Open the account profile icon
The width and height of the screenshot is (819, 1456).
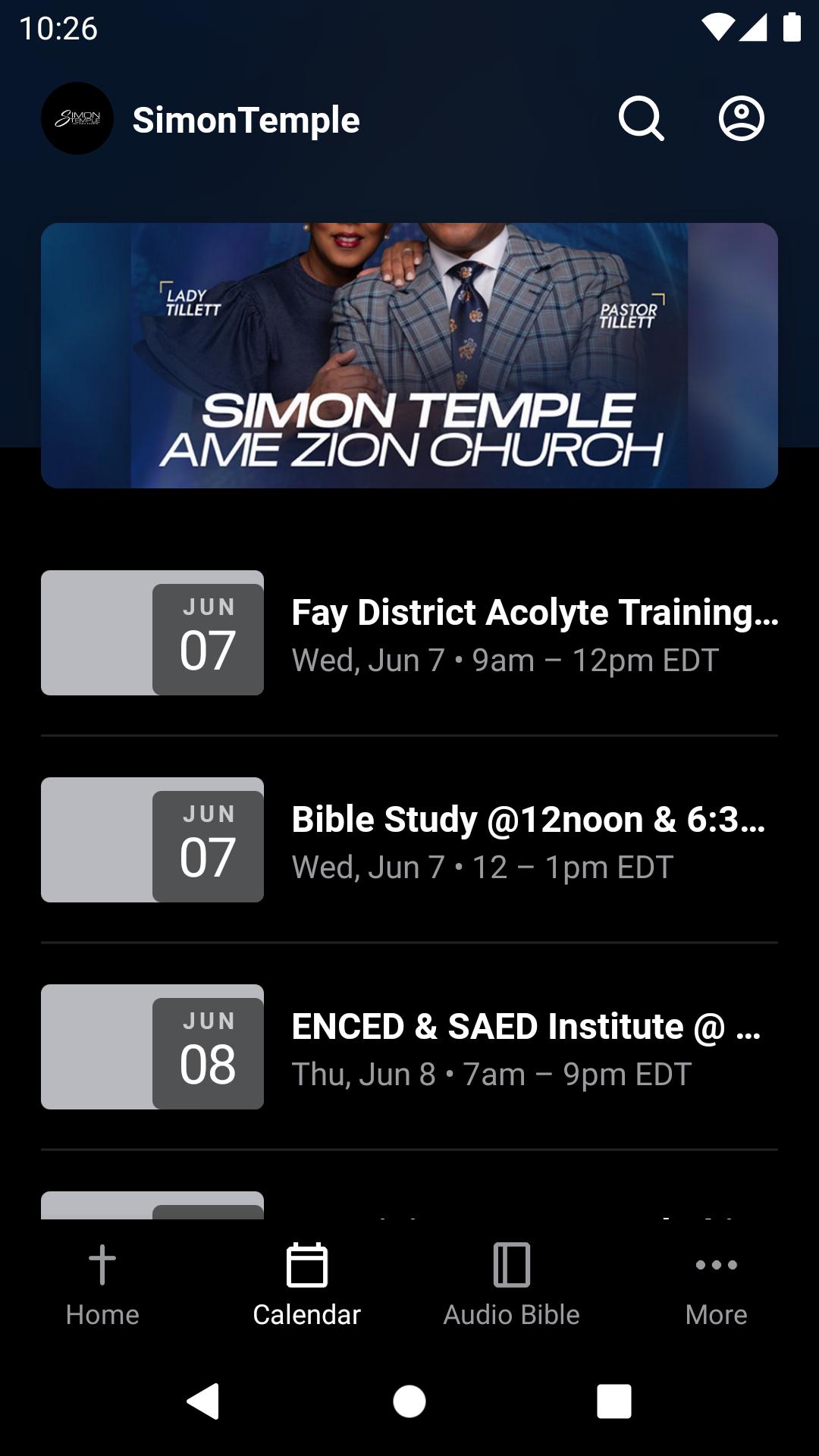pyautogui.click(x=741, y=119)
